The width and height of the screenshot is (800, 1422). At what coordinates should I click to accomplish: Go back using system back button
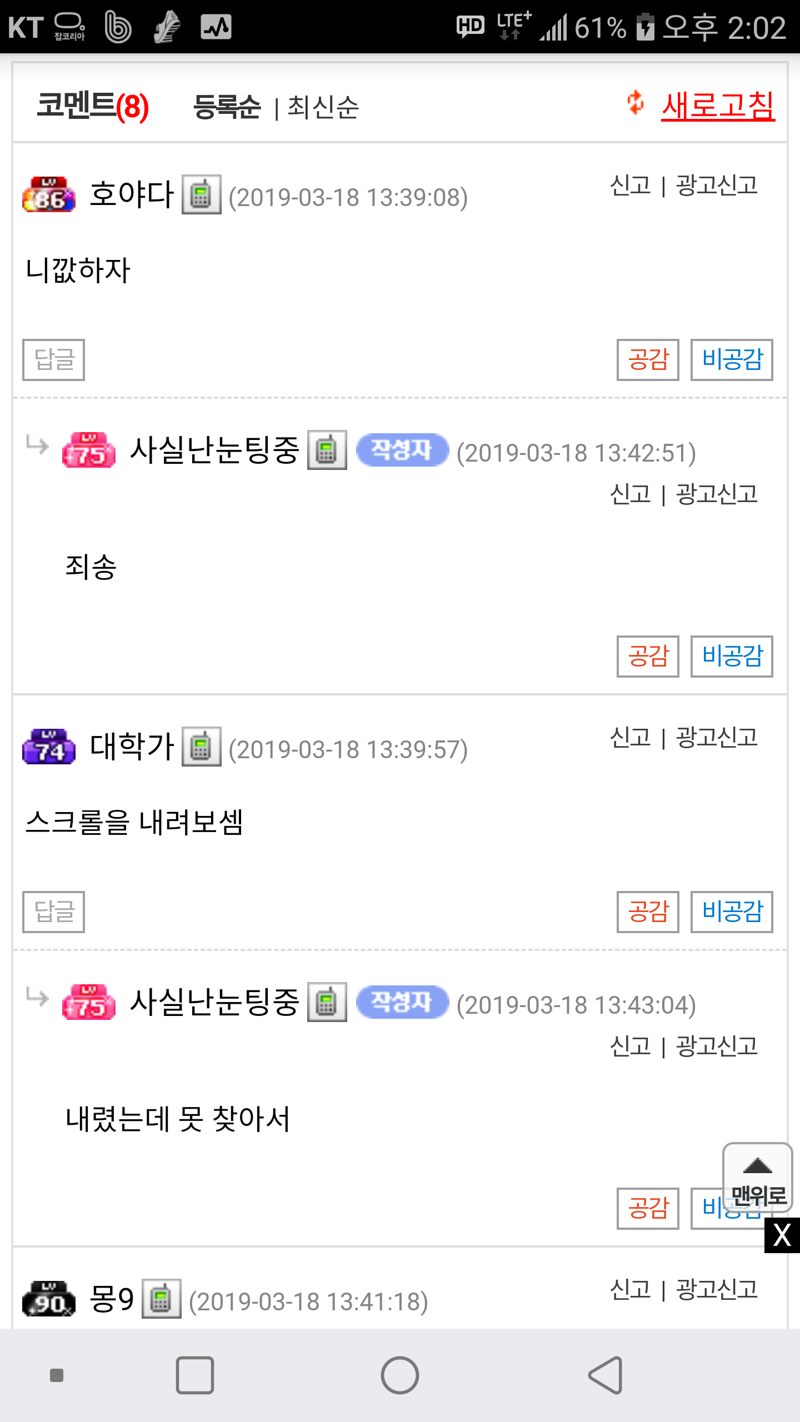point(605,1376)
